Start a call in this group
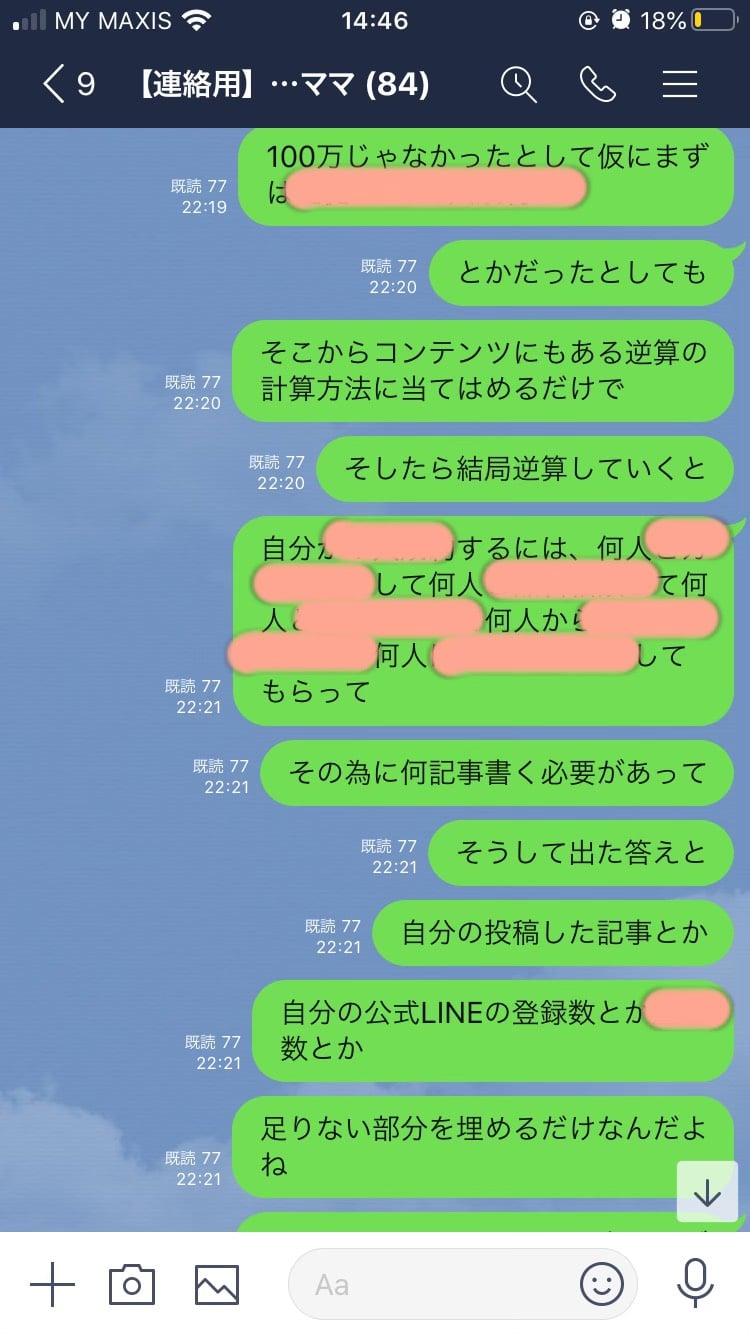750x1334 pixels. click(x=597, y=85)
